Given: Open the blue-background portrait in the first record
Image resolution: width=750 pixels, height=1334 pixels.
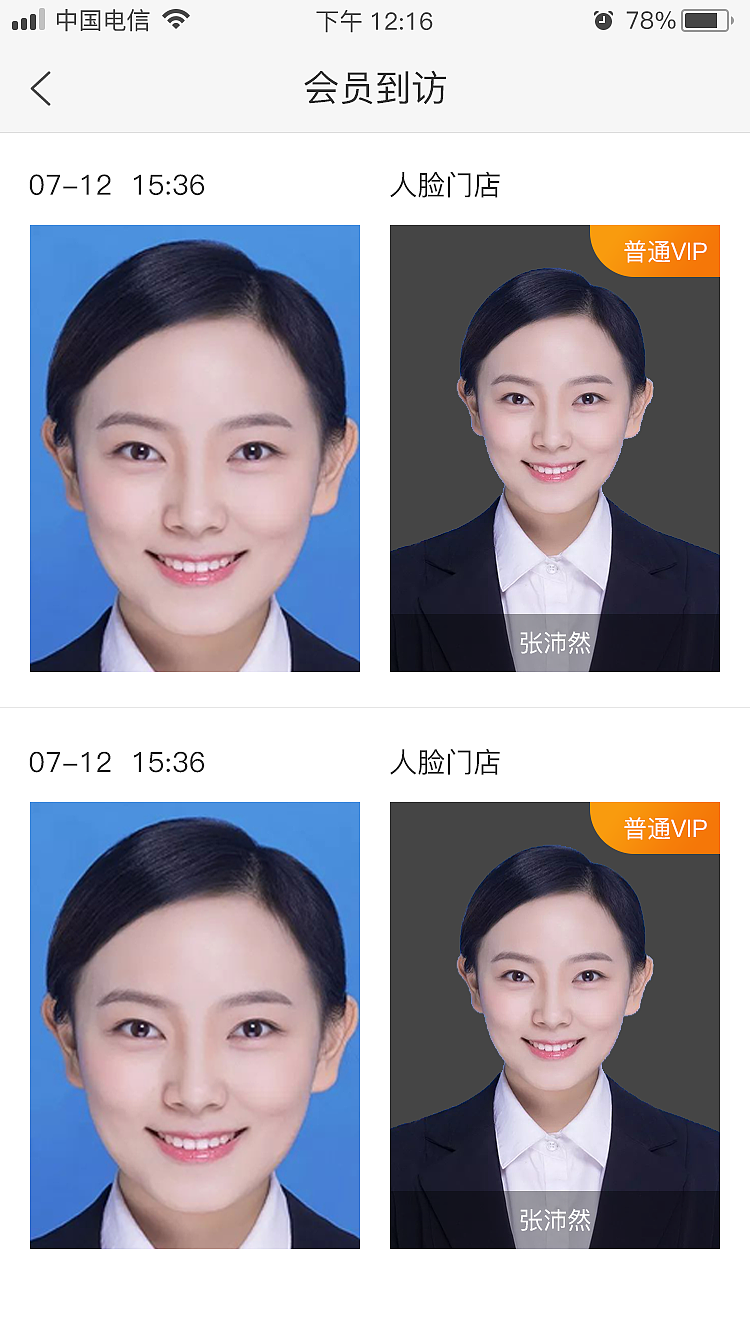Looking at the screenshot, I should [195, 447].
